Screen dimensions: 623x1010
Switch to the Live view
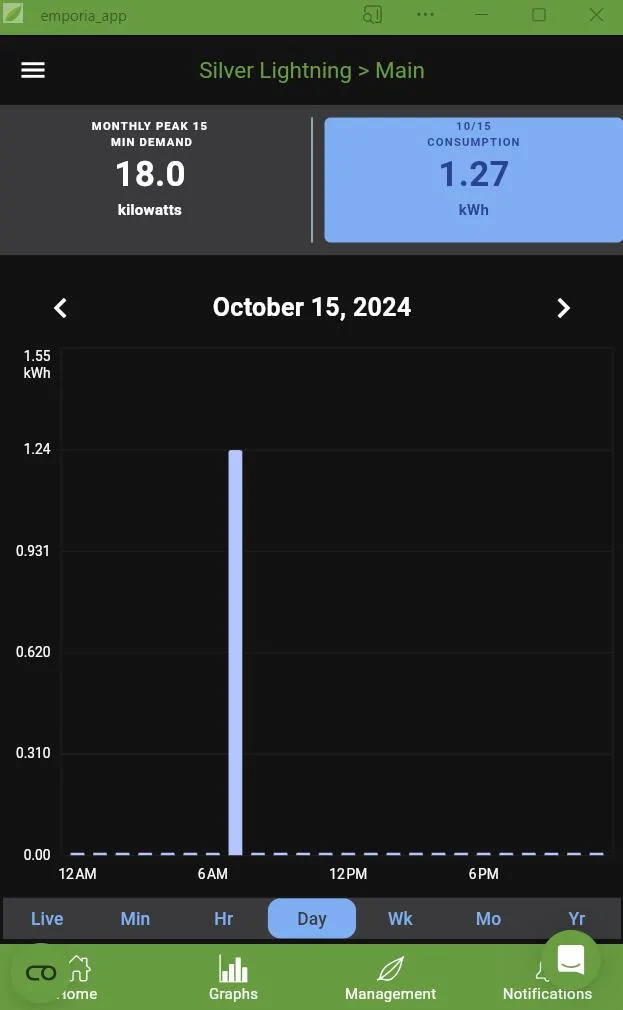(47, 919)
